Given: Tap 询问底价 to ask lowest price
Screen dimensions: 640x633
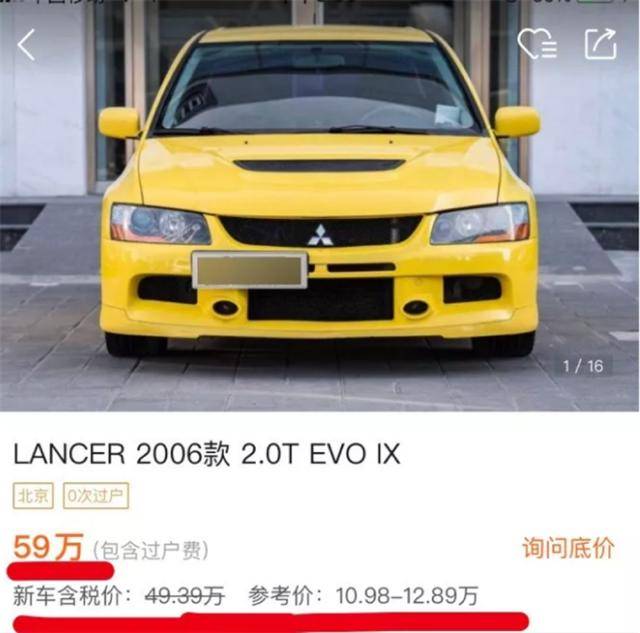Looking at the screenshot, I should coord(567,548).
